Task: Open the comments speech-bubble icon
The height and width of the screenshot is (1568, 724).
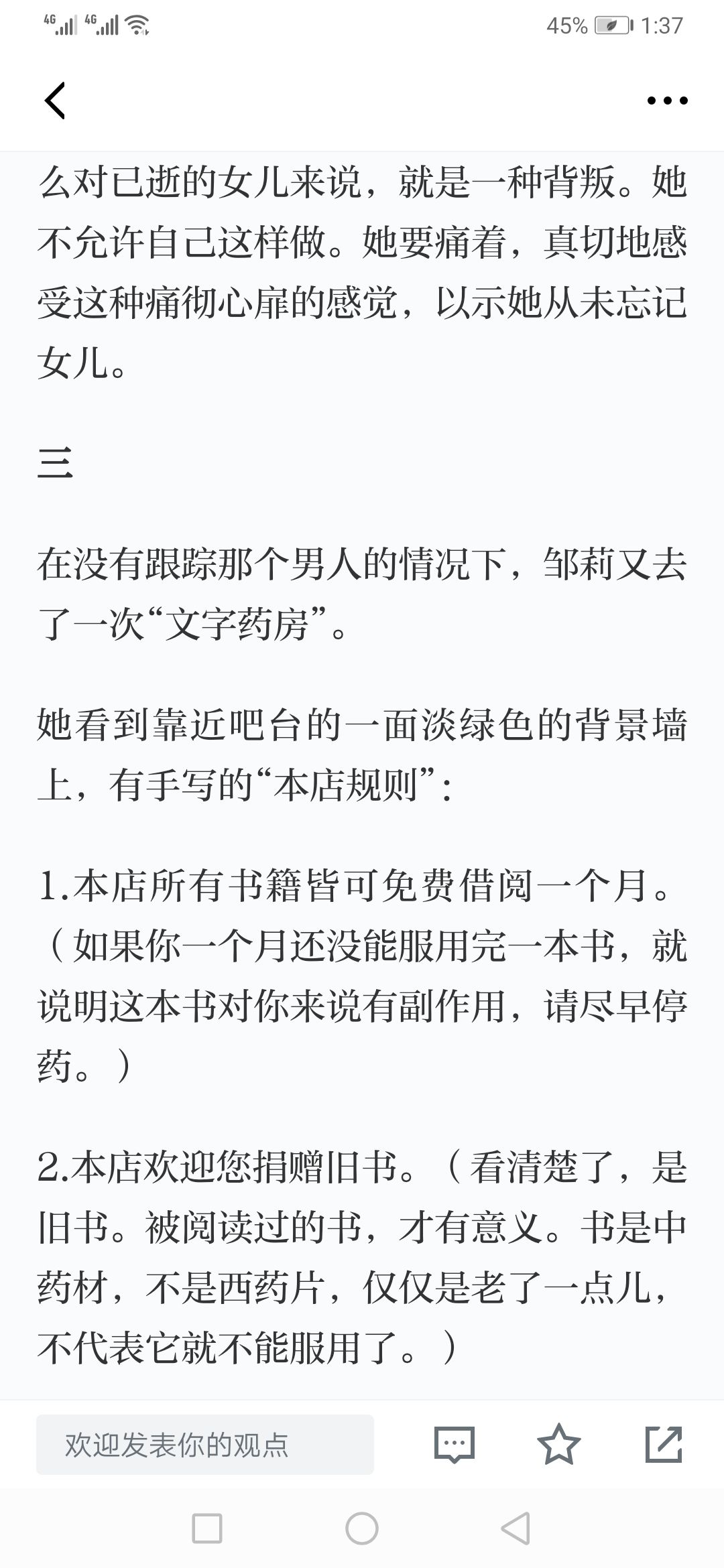Action: click(x=455, y=1444)
